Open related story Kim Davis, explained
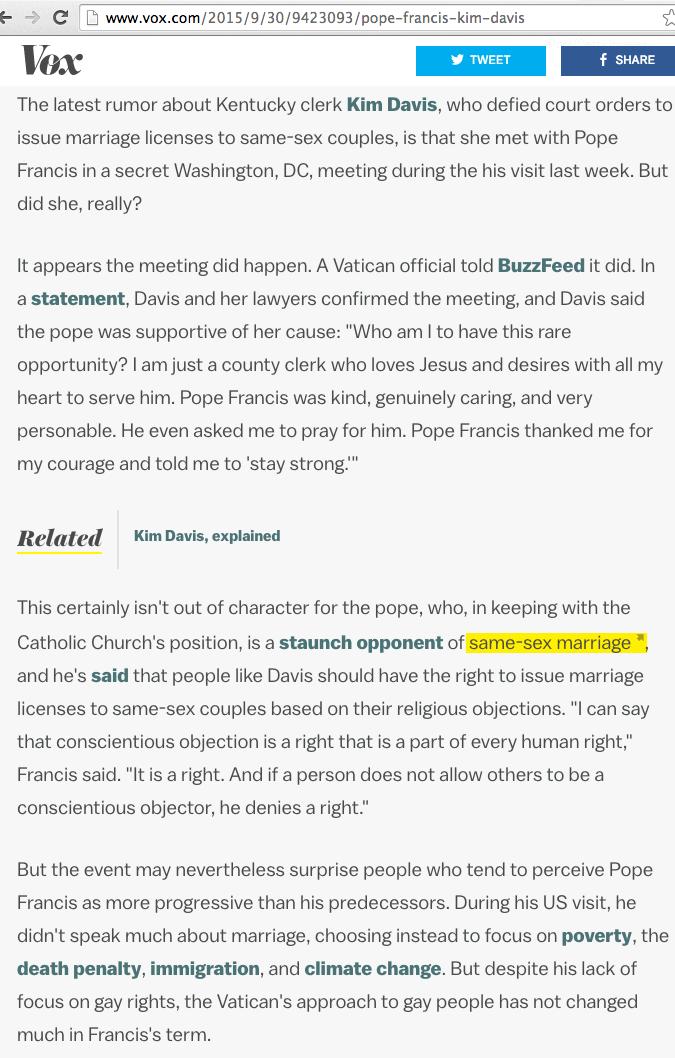The image size is (675, 1058). 207,536
